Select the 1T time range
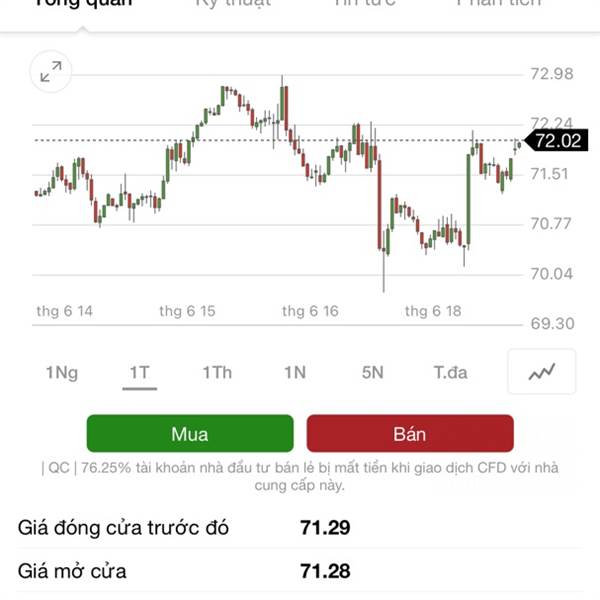 click(139, 373)
